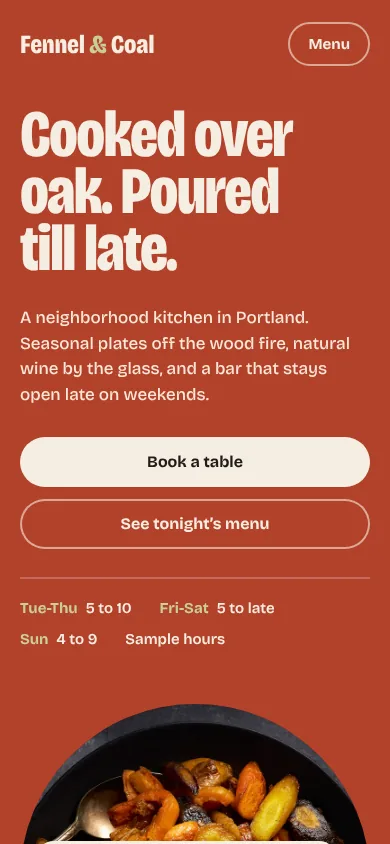Go to the Fennel & Coal home link
Image resolution: width=390 pixels, height=844 pixels.
pos(87,45)
